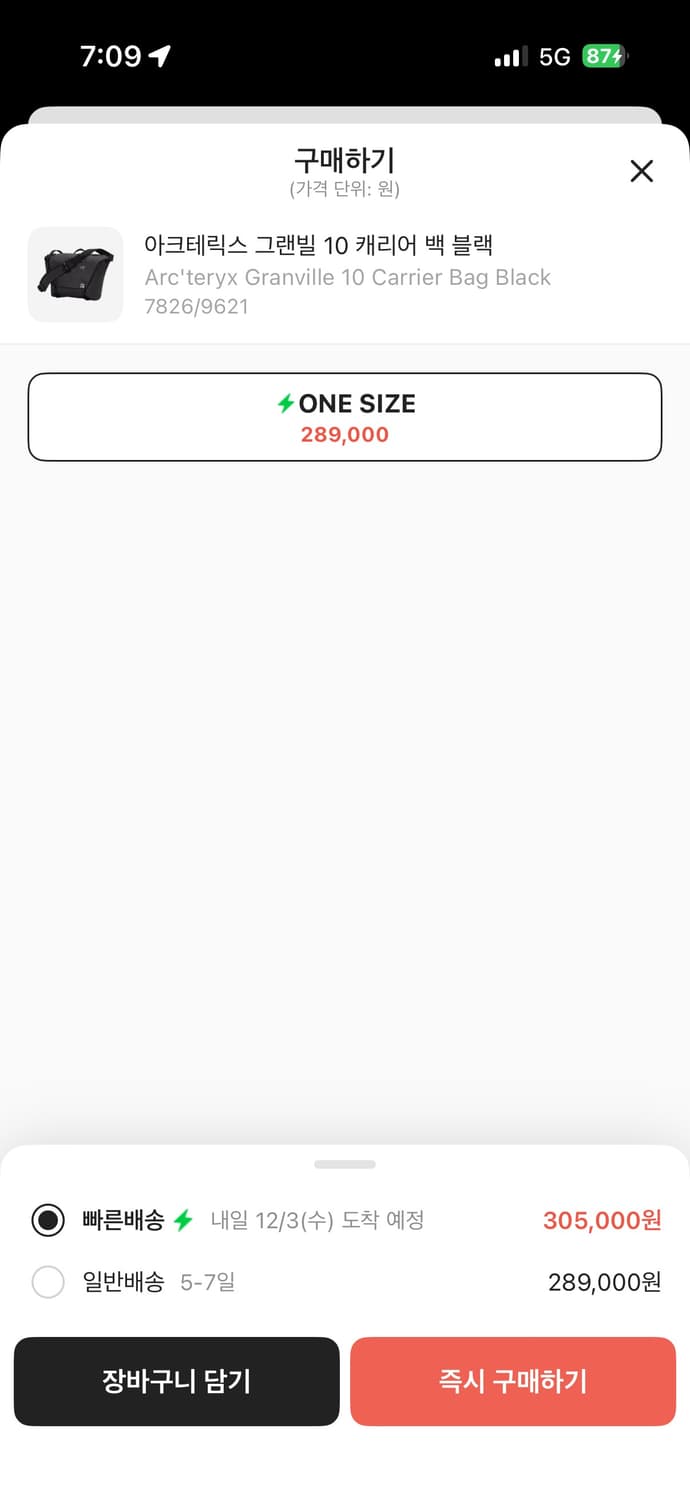The width and height of the screenshot is (690, 1500).
Task: Close the 구매하기 purchase sheet
Action: (x=641, y=171)
